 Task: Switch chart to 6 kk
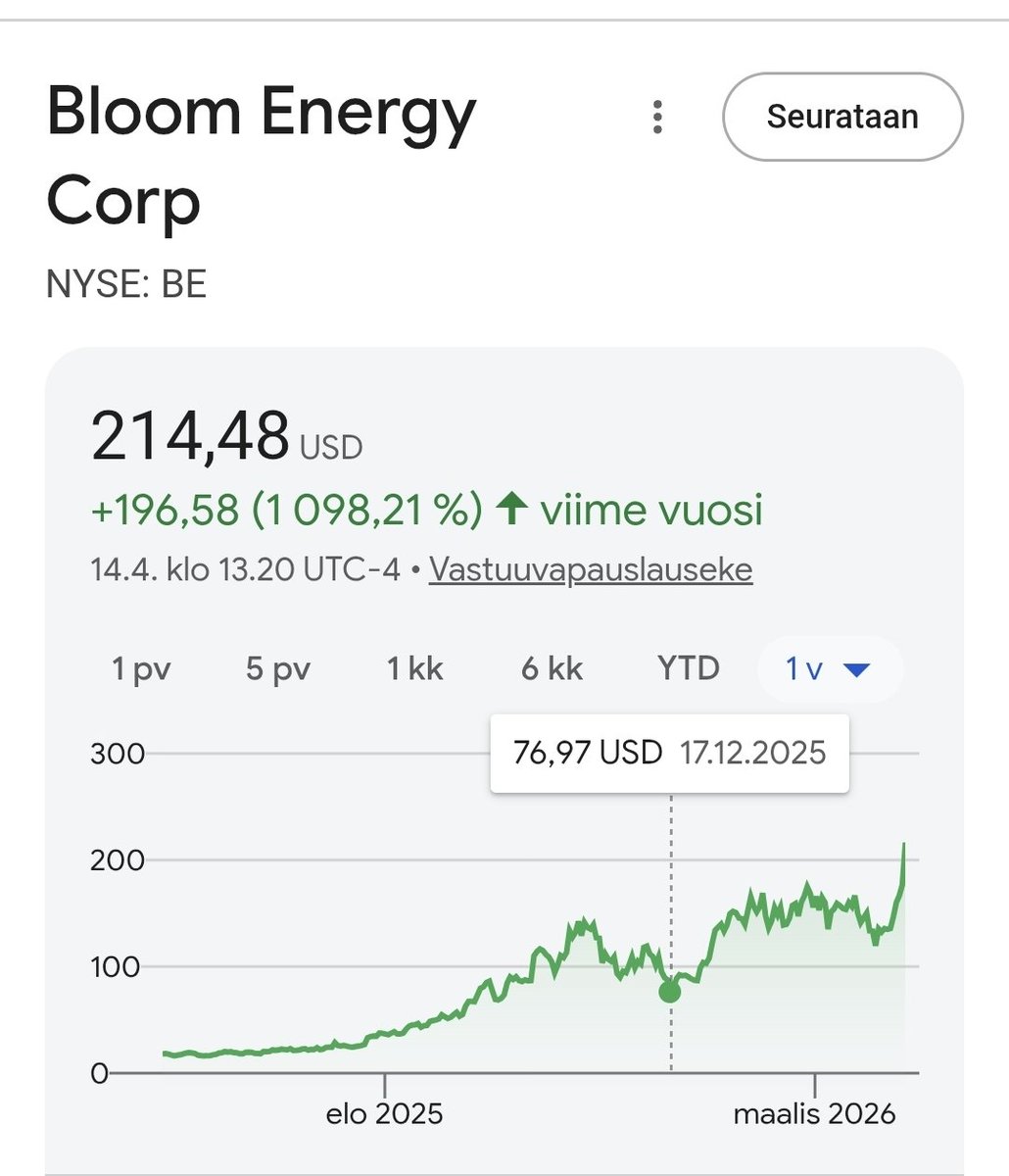point(552,669)
